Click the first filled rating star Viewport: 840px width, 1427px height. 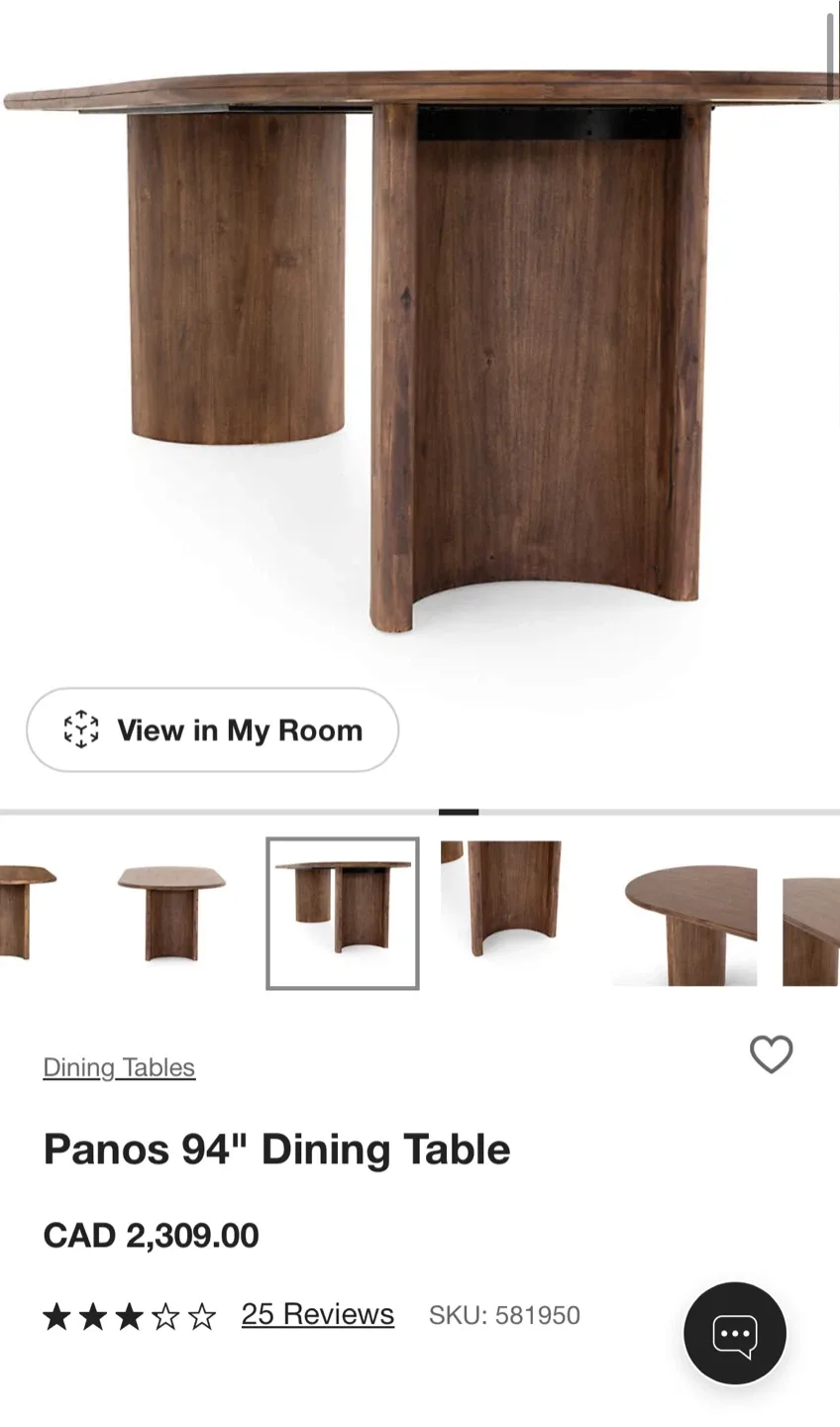(55, 1316)
